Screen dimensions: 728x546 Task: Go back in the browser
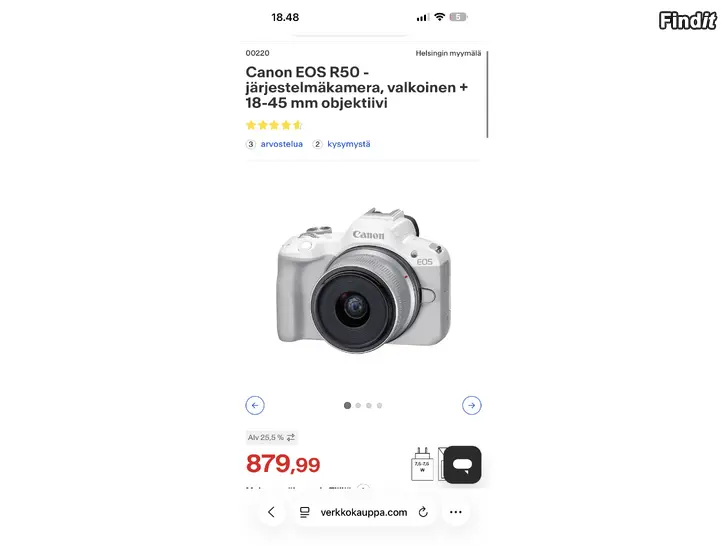coord(271,512)
